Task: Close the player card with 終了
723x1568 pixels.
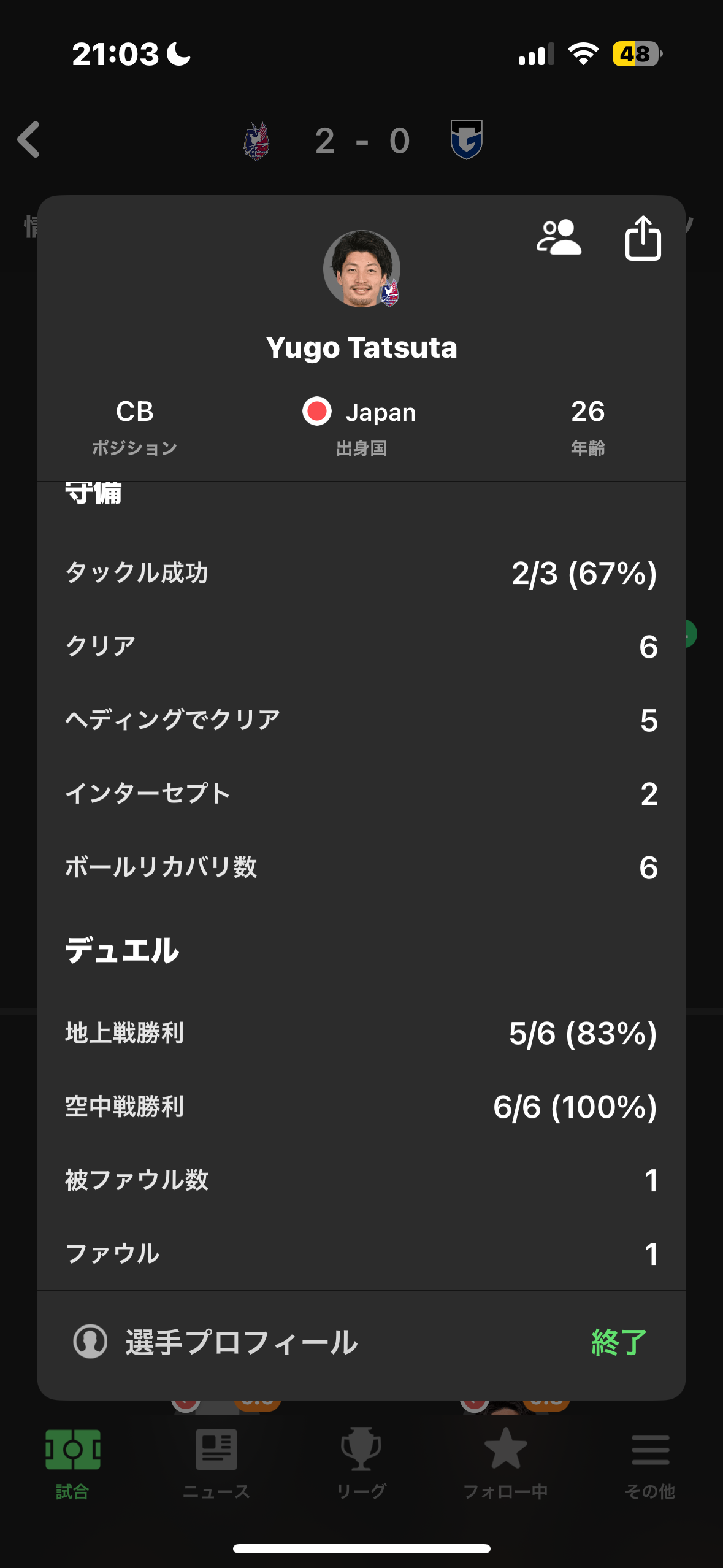Action: point(619,1342)
